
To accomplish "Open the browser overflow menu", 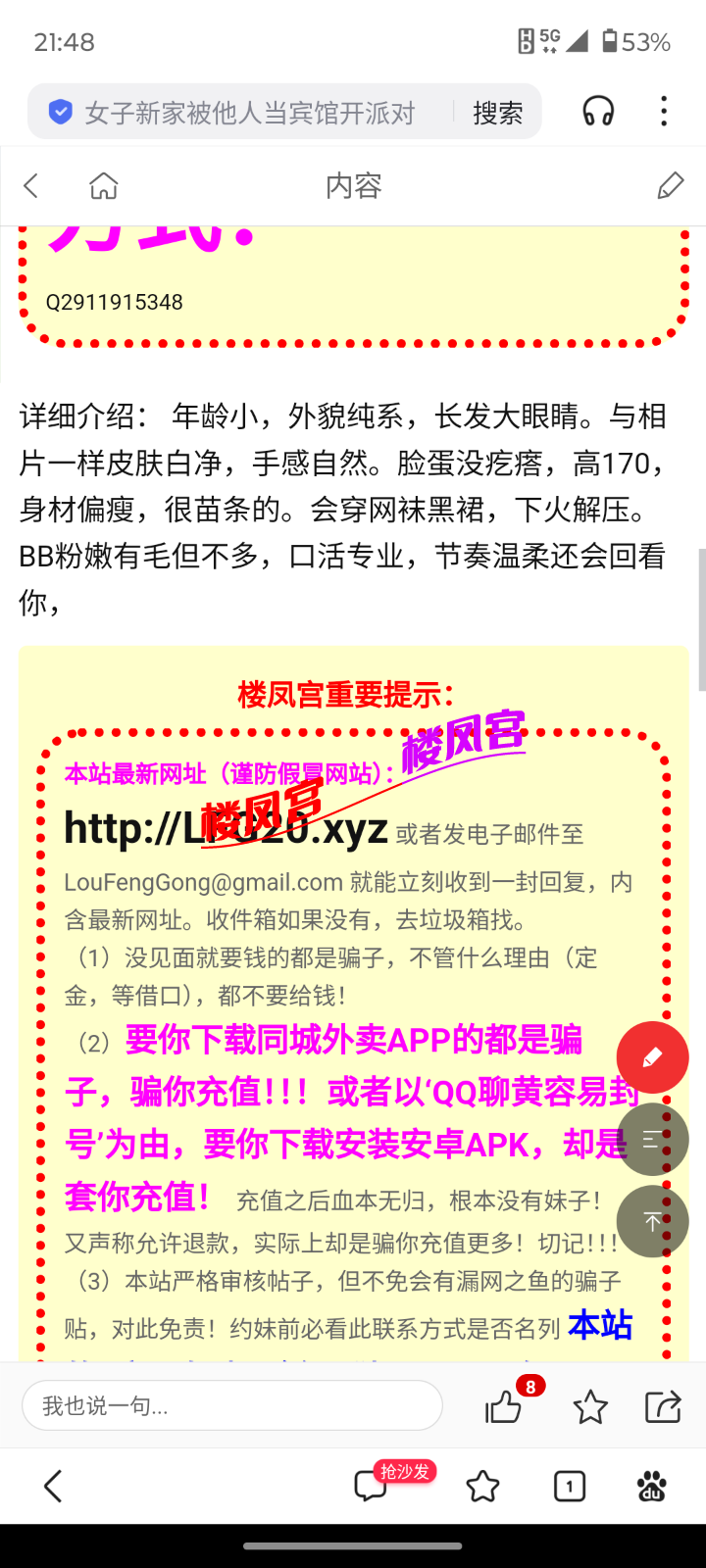I will (664, 112).
